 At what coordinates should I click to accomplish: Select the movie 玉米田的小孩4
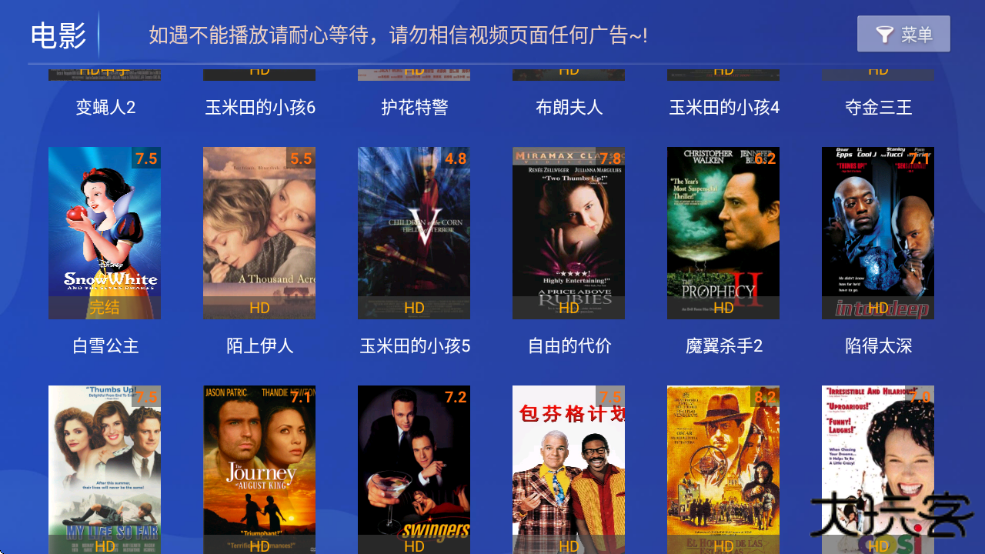723,106
